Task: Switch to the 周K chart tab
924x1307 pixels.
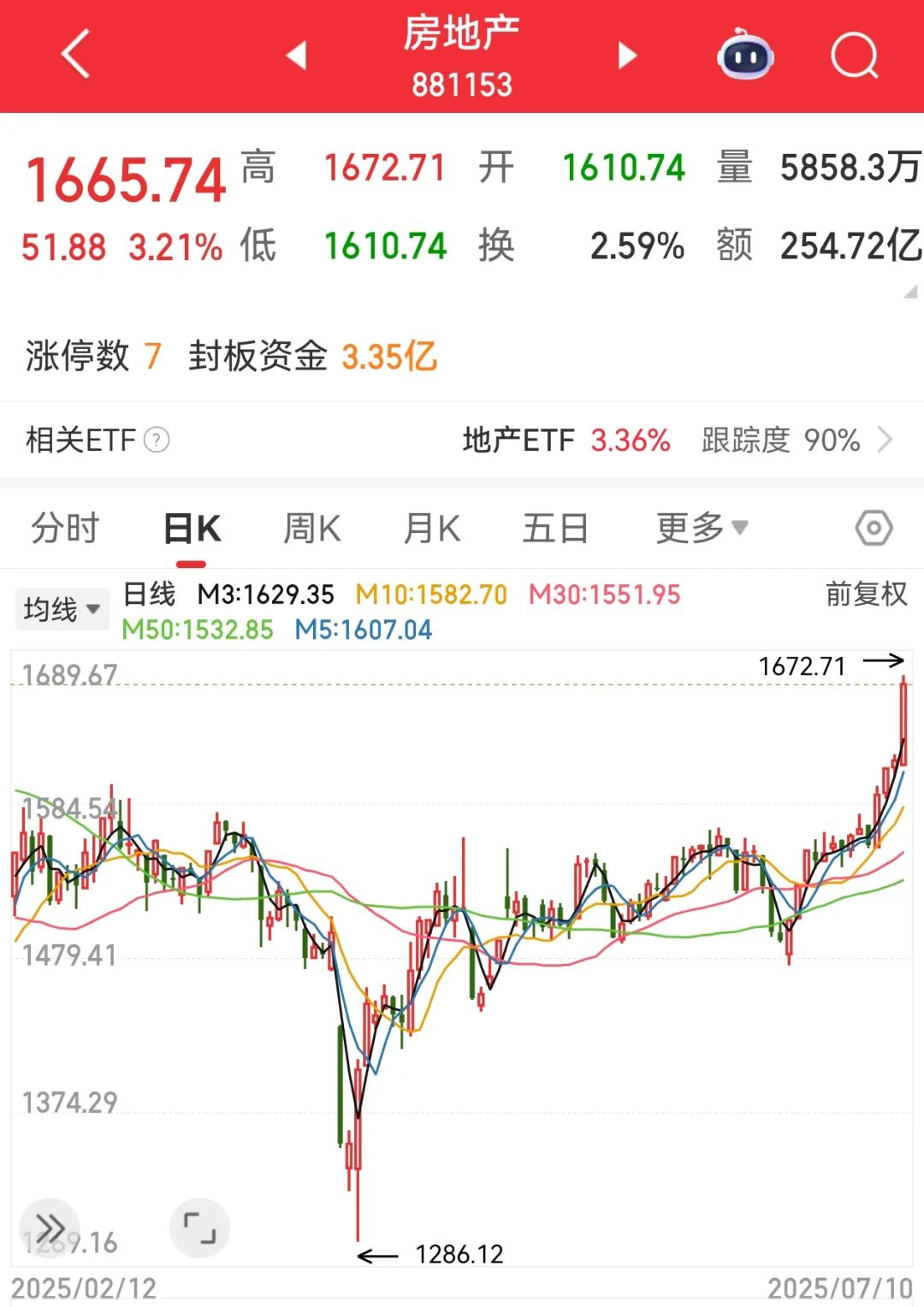Action: point(312,529)
